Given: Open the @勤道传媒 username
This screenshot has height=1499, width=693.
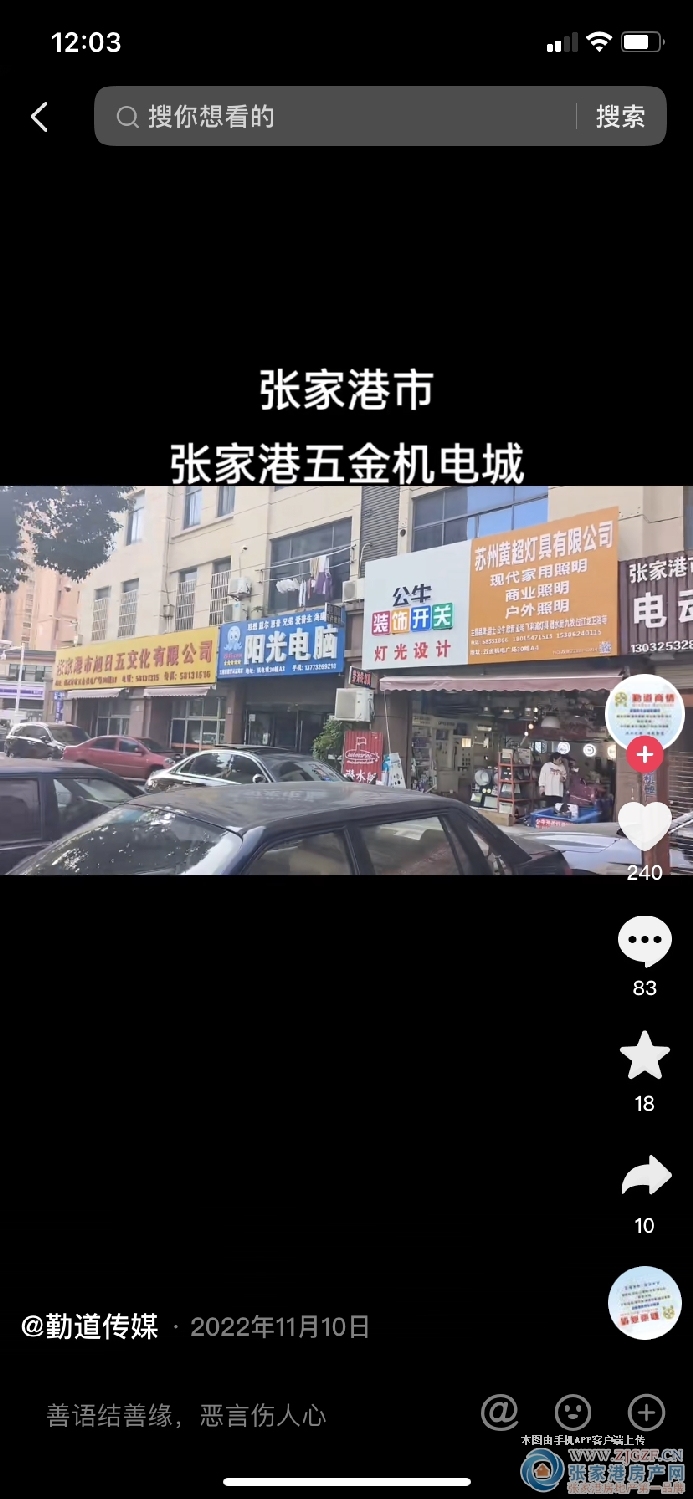Looking at the screenshot, I should (90, 1327).
